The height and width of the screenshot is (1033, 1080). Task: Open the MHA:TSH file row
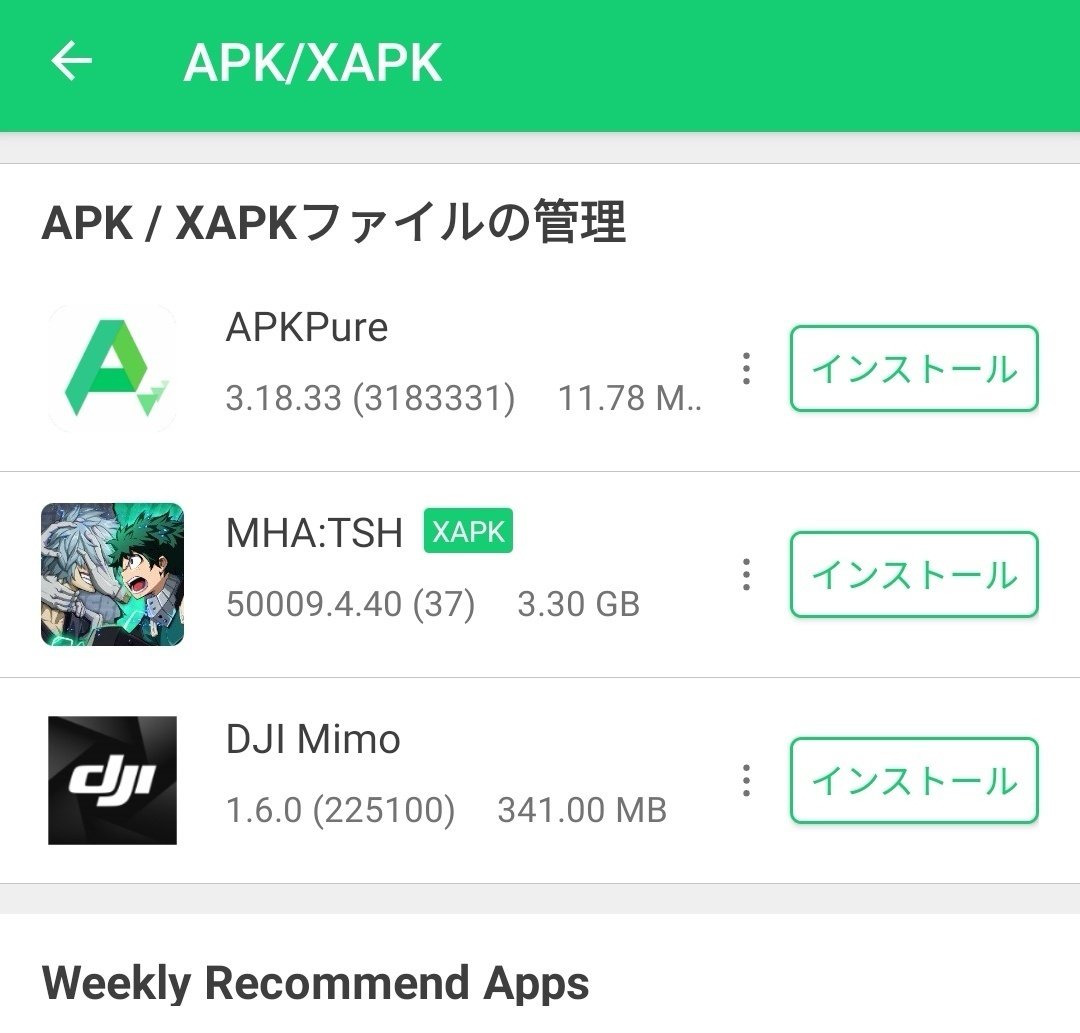[400, 575]
